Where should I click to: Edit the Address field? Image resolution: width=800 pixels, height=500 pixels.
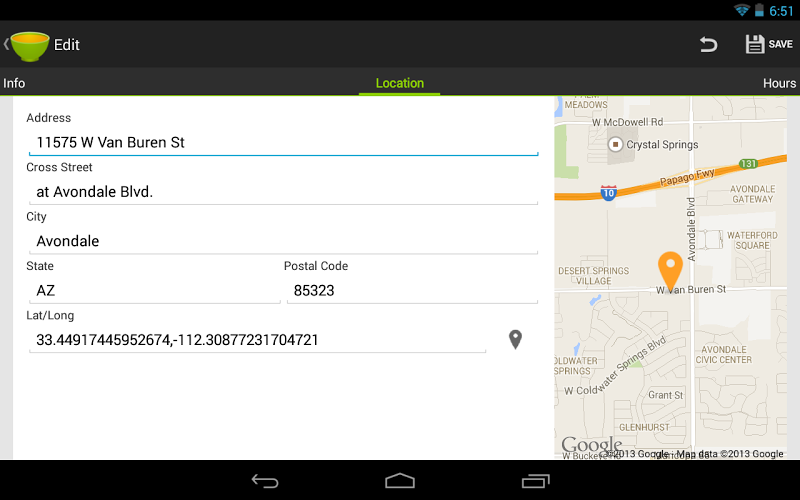coord(280,143)
